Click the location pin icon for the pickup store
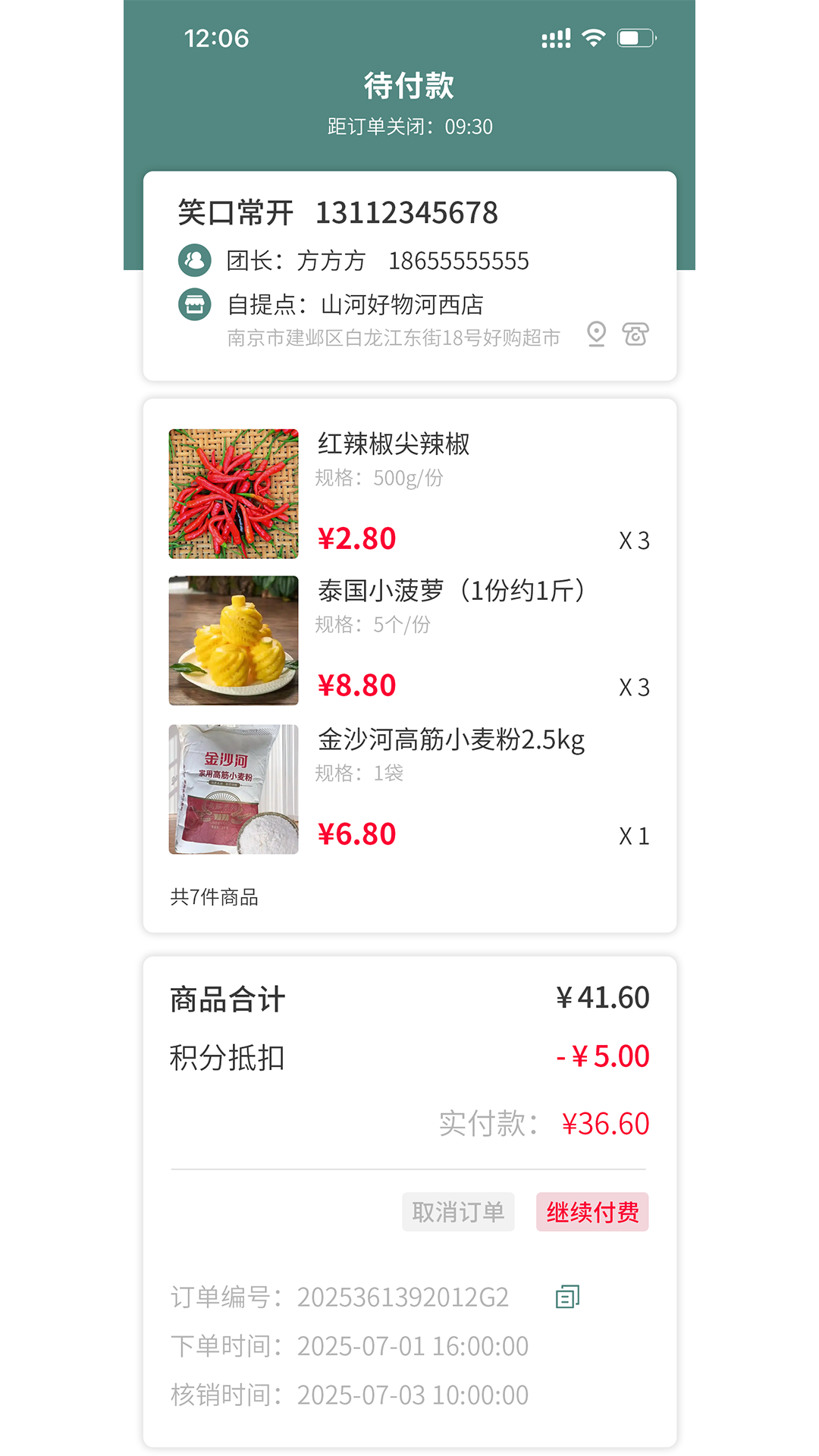The height and width of the screenshot is (1456, 819). pyautogui.click(x=595, y=334)
